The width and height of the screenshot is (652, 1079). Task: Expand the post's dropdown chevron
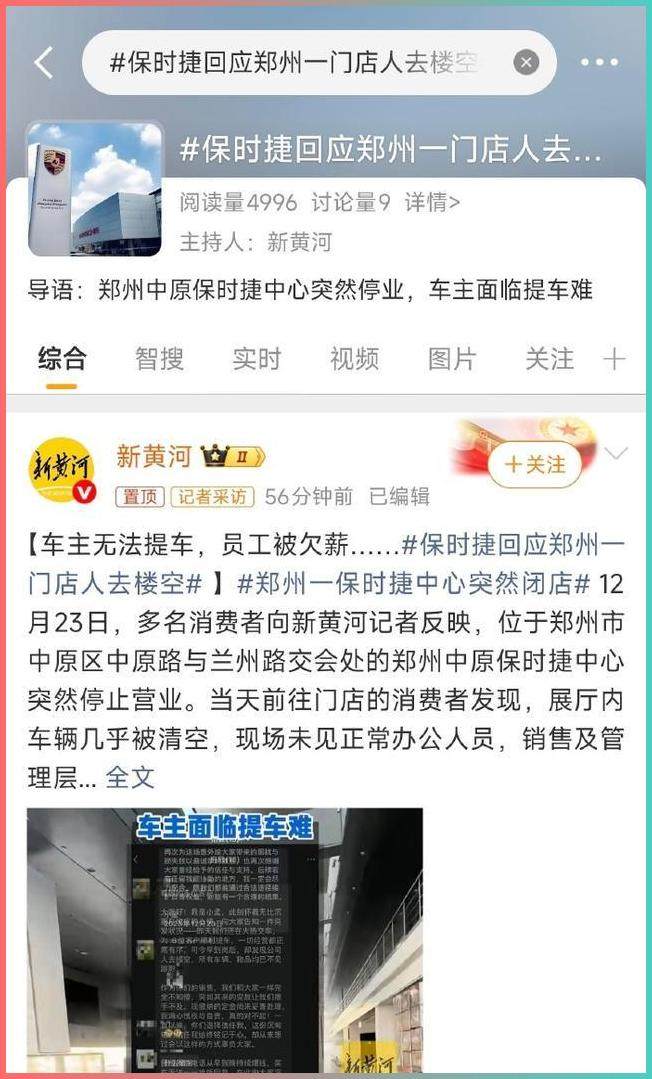(x=617, y=455)
